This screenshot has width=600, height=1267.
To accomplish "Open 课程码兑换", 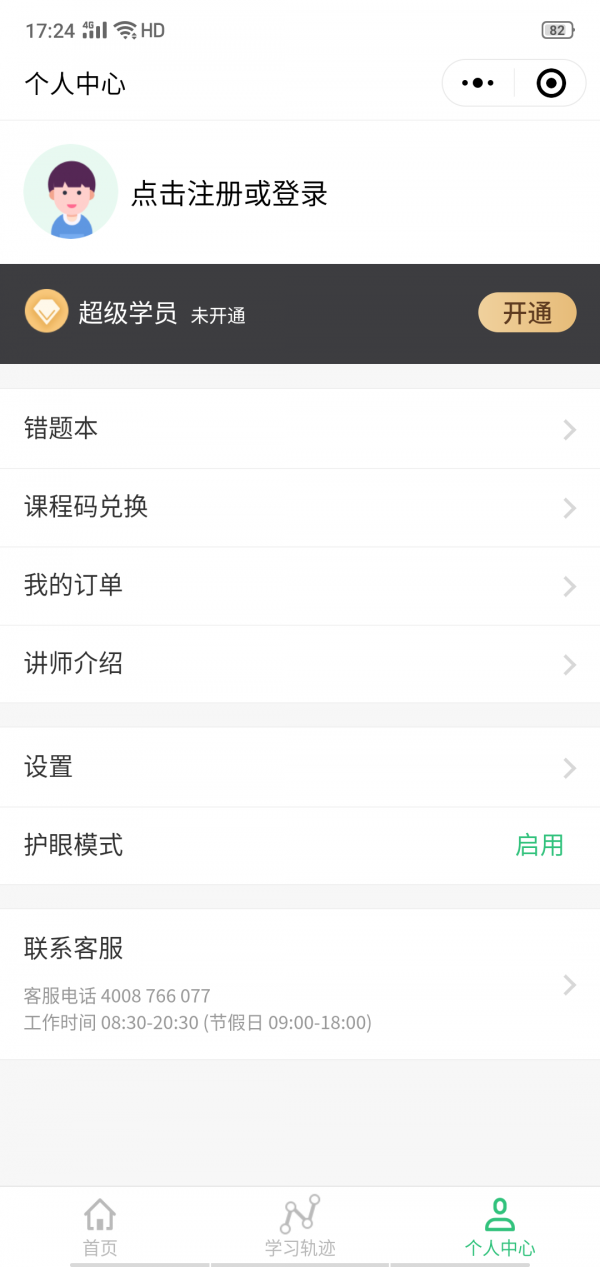I will click(x=300, y=507).
